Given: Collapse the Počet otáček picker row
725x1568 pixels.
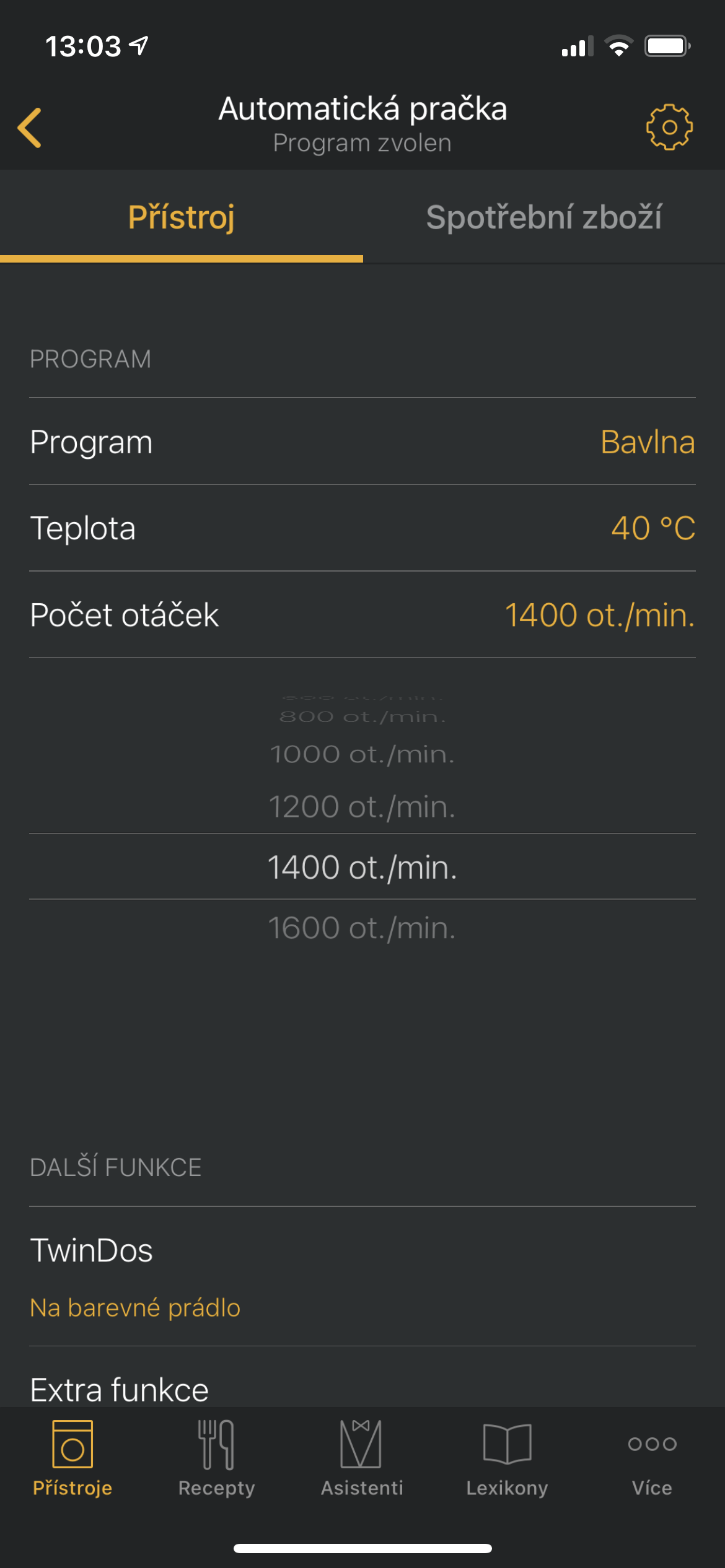Looking at the screenshot, I should pyautogui.click(x=362, y=615).
